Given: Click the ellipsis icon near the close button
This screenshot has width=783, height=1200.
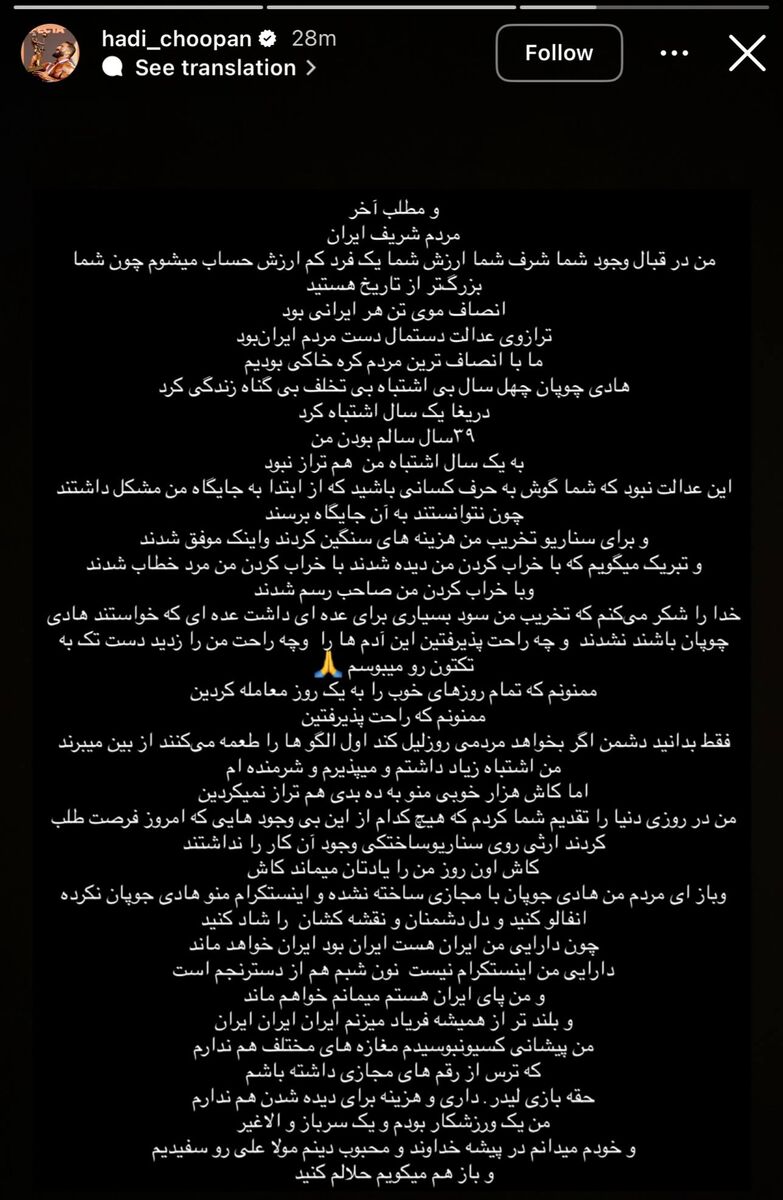Looking at the screenshot, I should 676,53.
